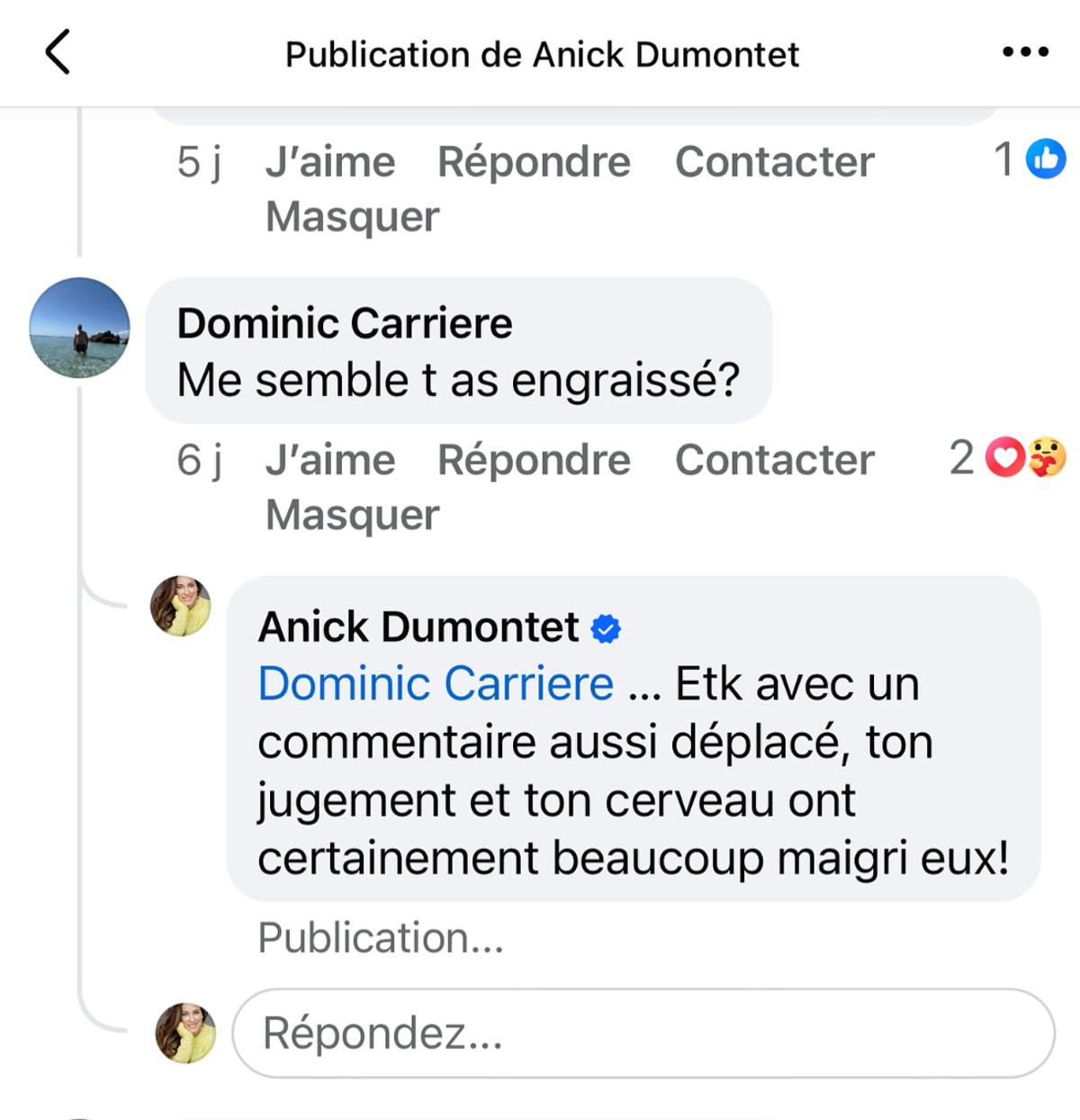Viewport: 1080px width, 1120px height.
Task: Click the 1 reaction count on the first comment
Action: coord(1002,158)
